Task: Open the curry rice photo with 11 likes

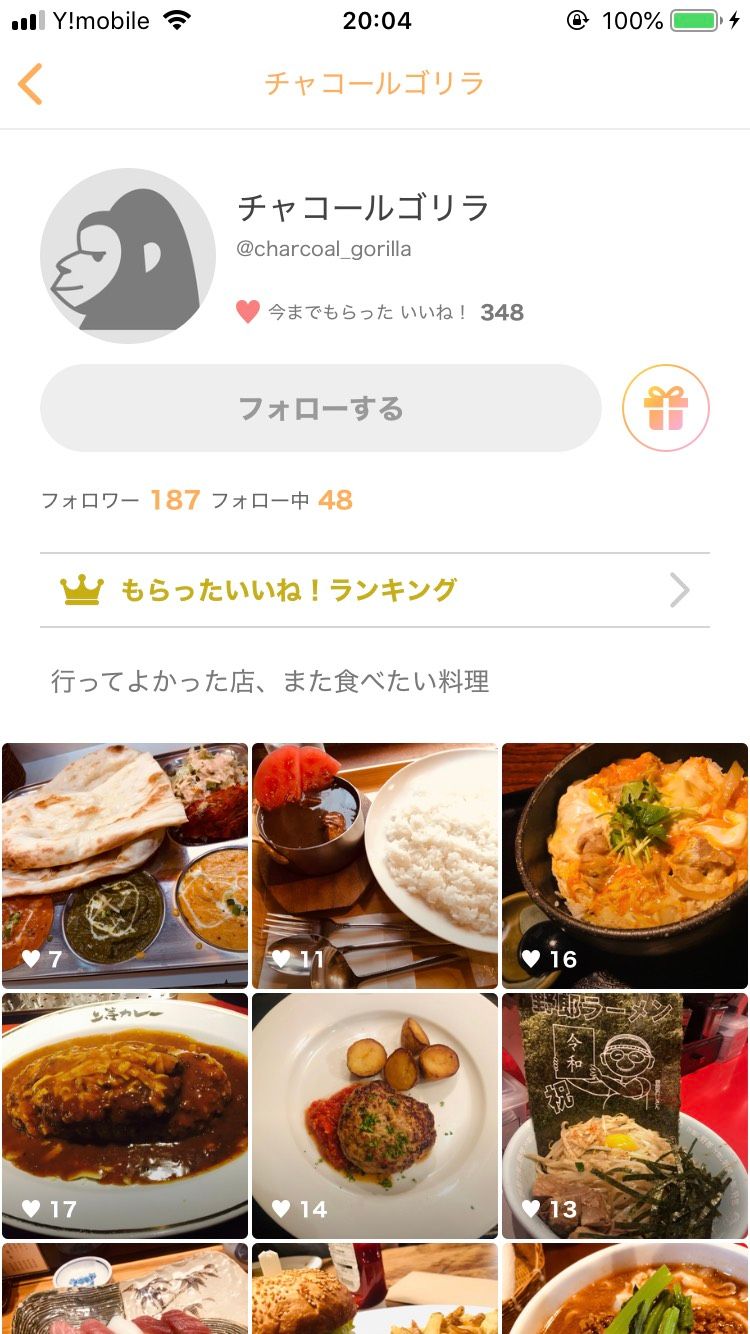Action: pos(375,865)
